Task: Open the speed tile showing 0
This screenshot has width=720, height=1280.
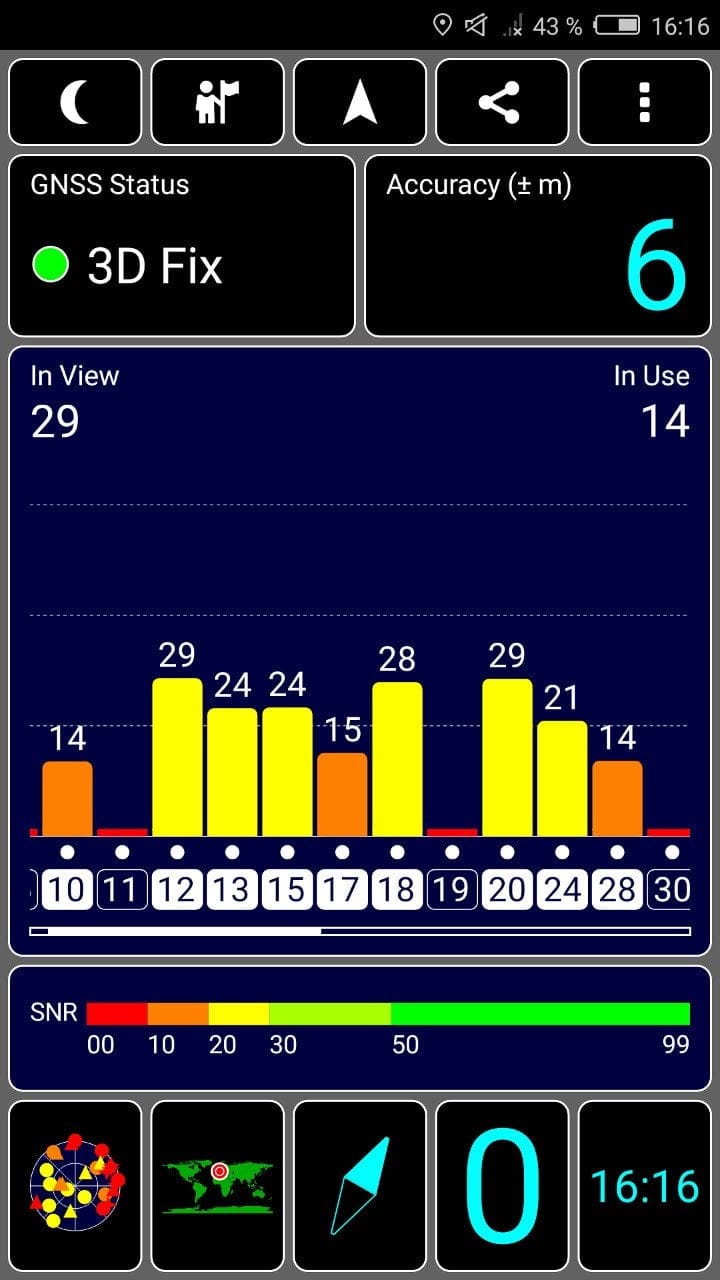Action: (x=502, y=1186)
